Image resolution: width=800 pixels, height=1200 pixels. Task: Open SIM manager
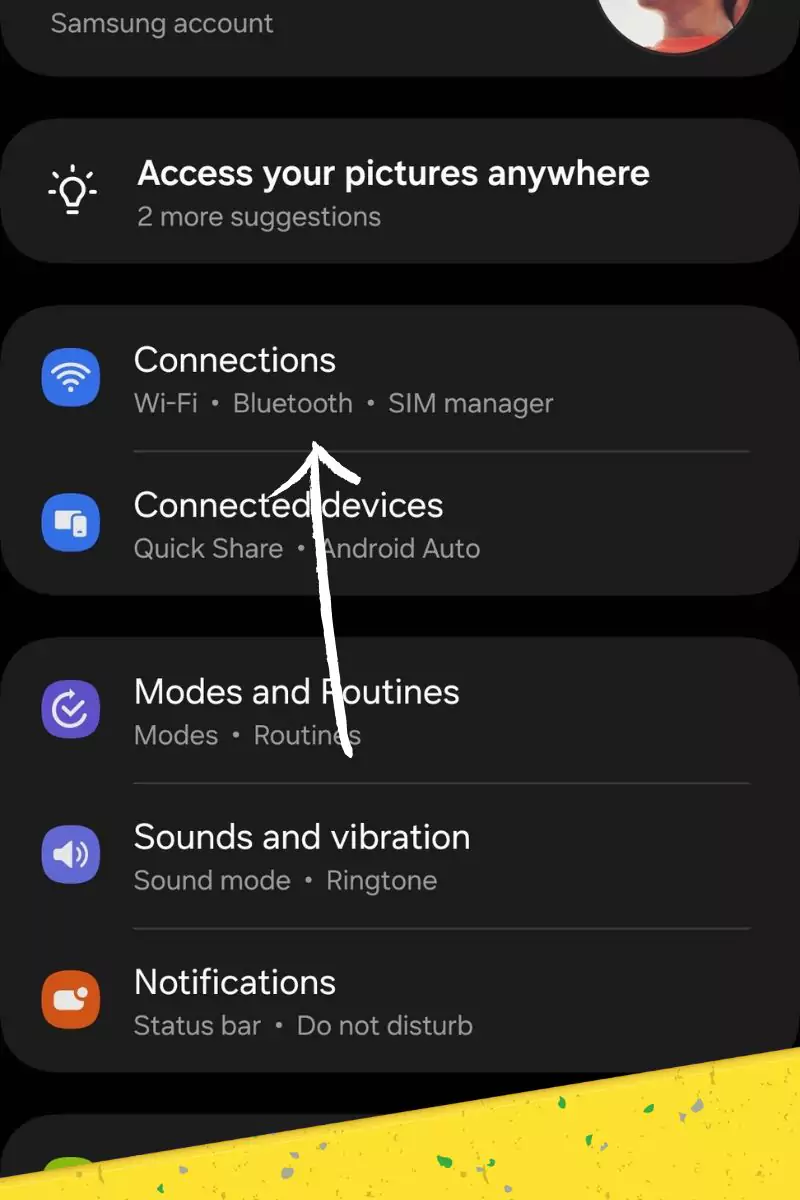point(470,403)
